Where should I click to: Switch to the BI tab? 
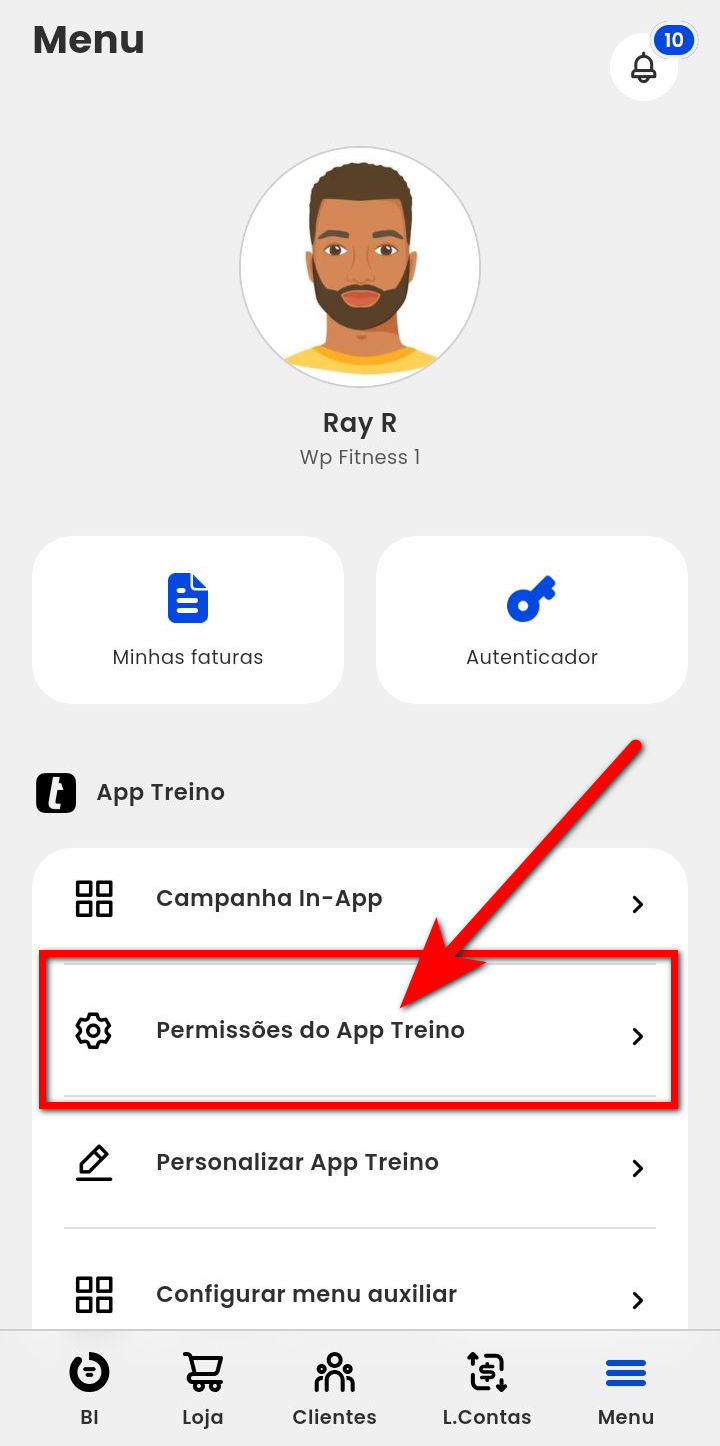[x=89, y=1389]
